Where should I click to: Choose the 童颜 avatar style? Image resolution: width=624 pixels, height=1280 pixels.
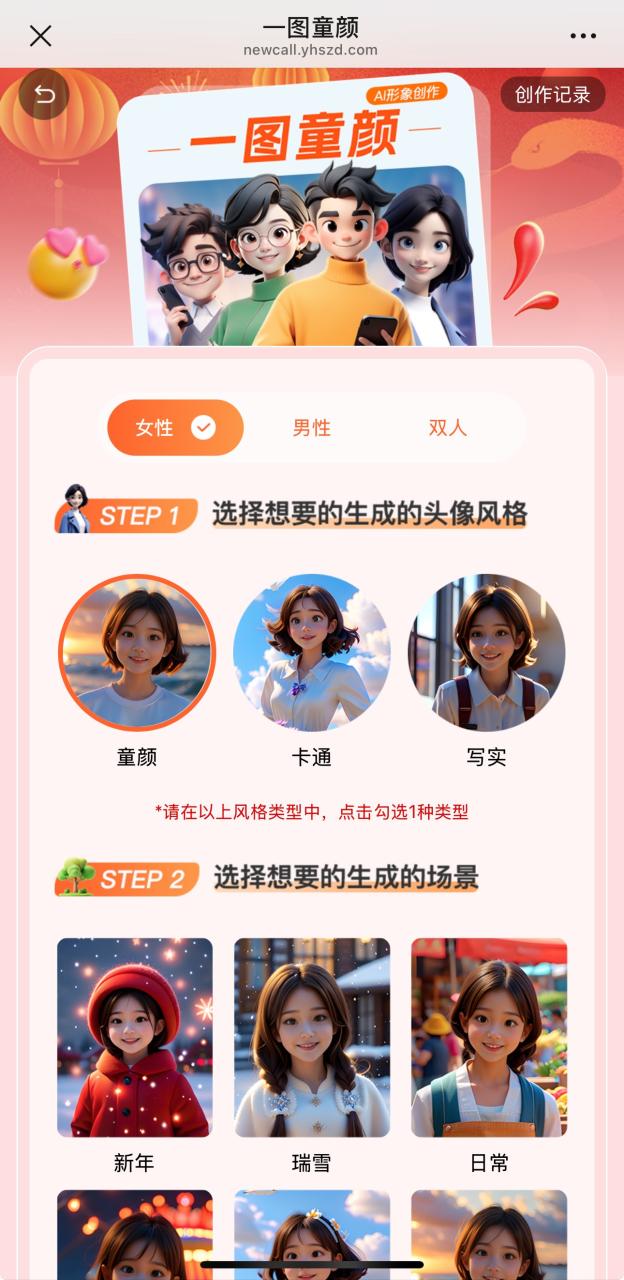coord(137,652)
